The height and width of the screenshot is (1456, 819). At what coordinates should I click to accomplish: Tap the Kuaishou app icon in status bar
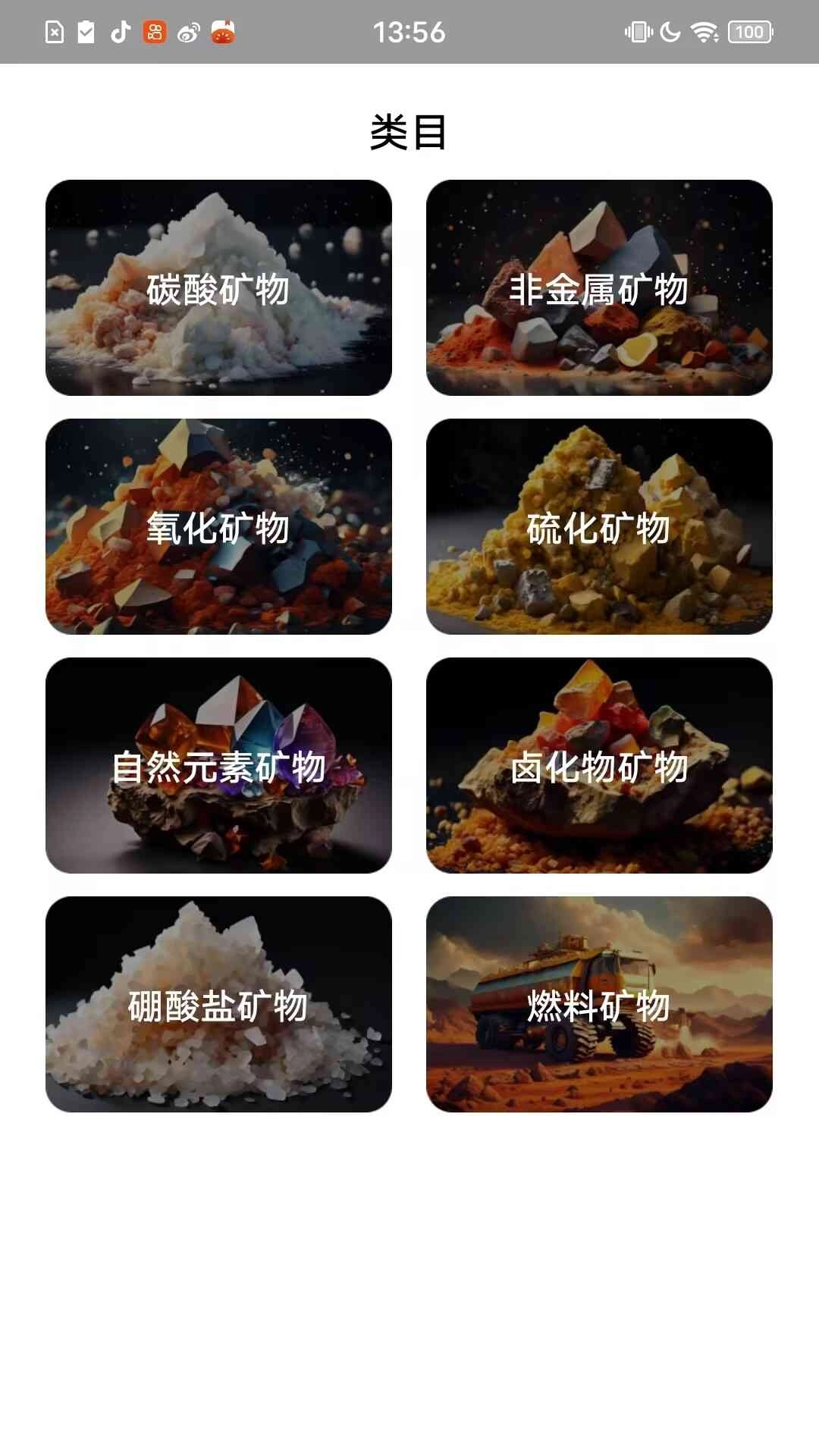pyautogui.click(x=154, y=32)
